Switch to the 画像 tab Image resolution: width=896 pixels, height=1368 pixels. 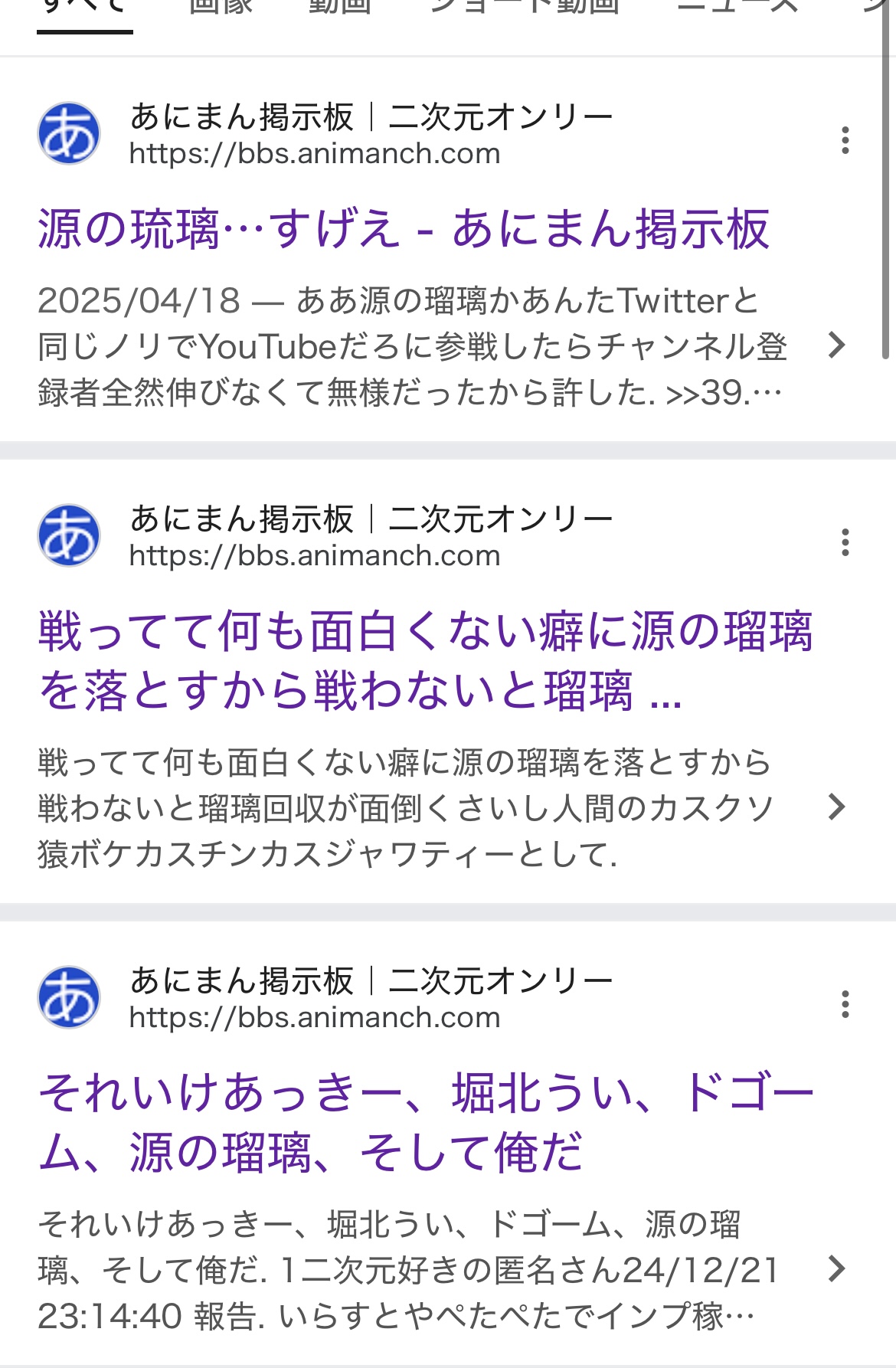tap(221, 8)
